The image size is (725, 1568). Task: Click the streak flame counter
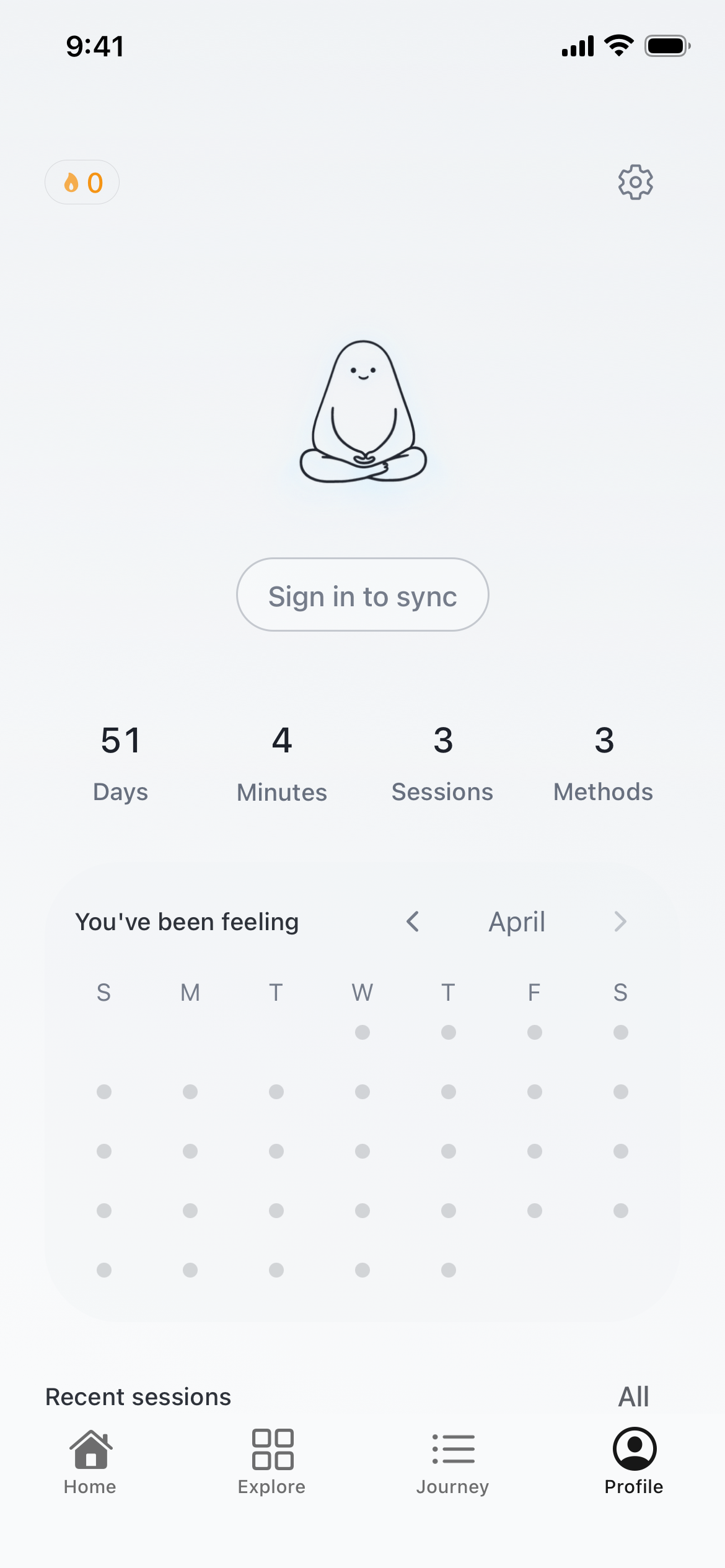(82, 181)
